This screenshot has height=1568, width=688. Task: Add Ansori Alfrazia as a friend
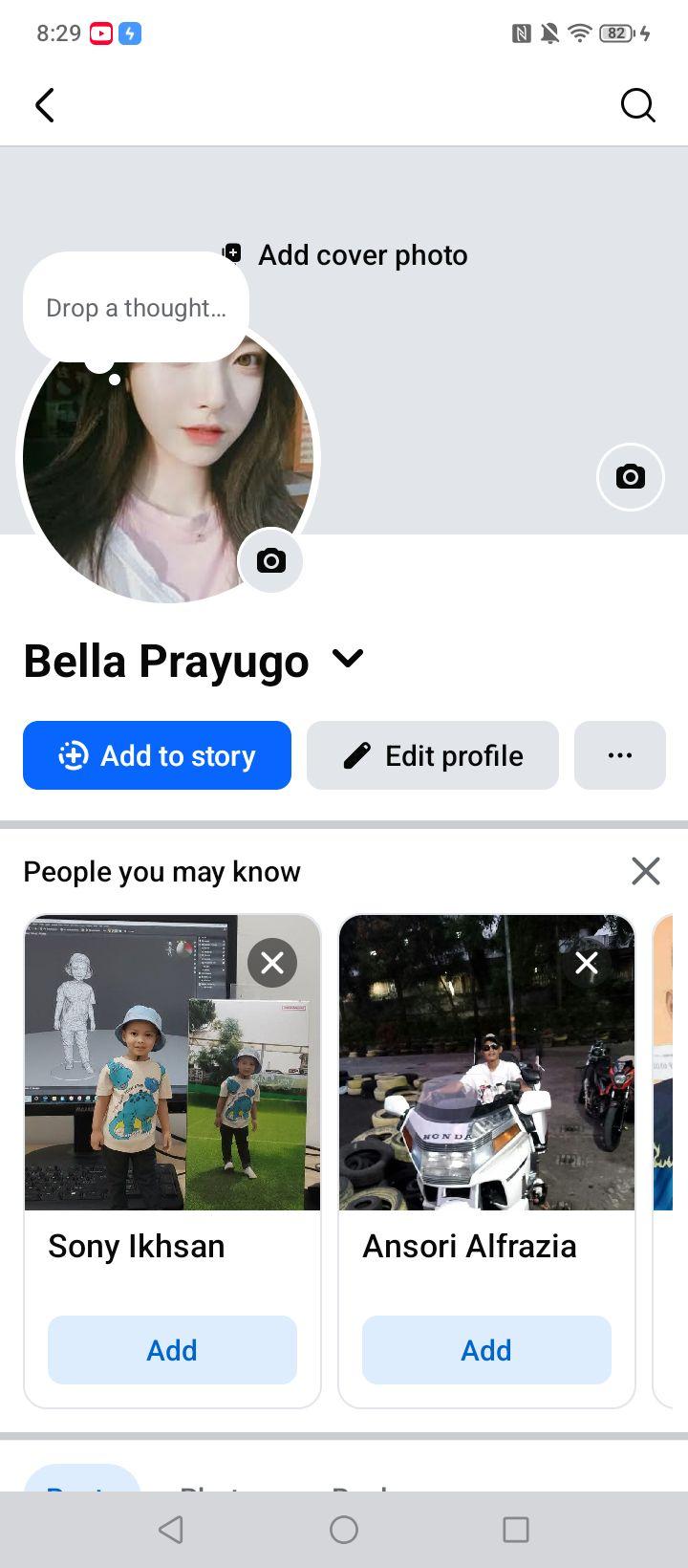[486, 1350]
